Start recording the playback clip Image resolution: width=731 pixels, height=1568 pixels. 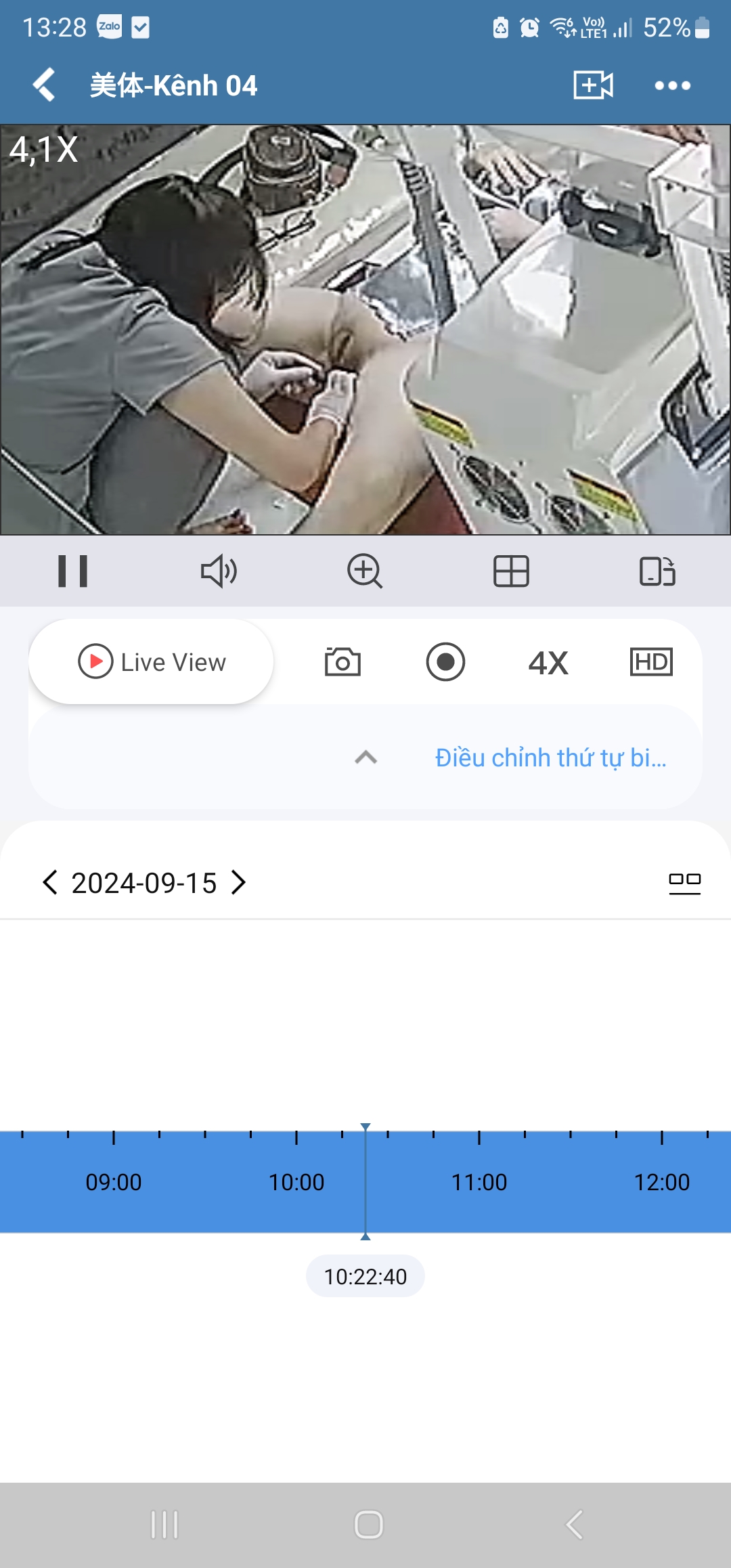click(x=445, y=661)
